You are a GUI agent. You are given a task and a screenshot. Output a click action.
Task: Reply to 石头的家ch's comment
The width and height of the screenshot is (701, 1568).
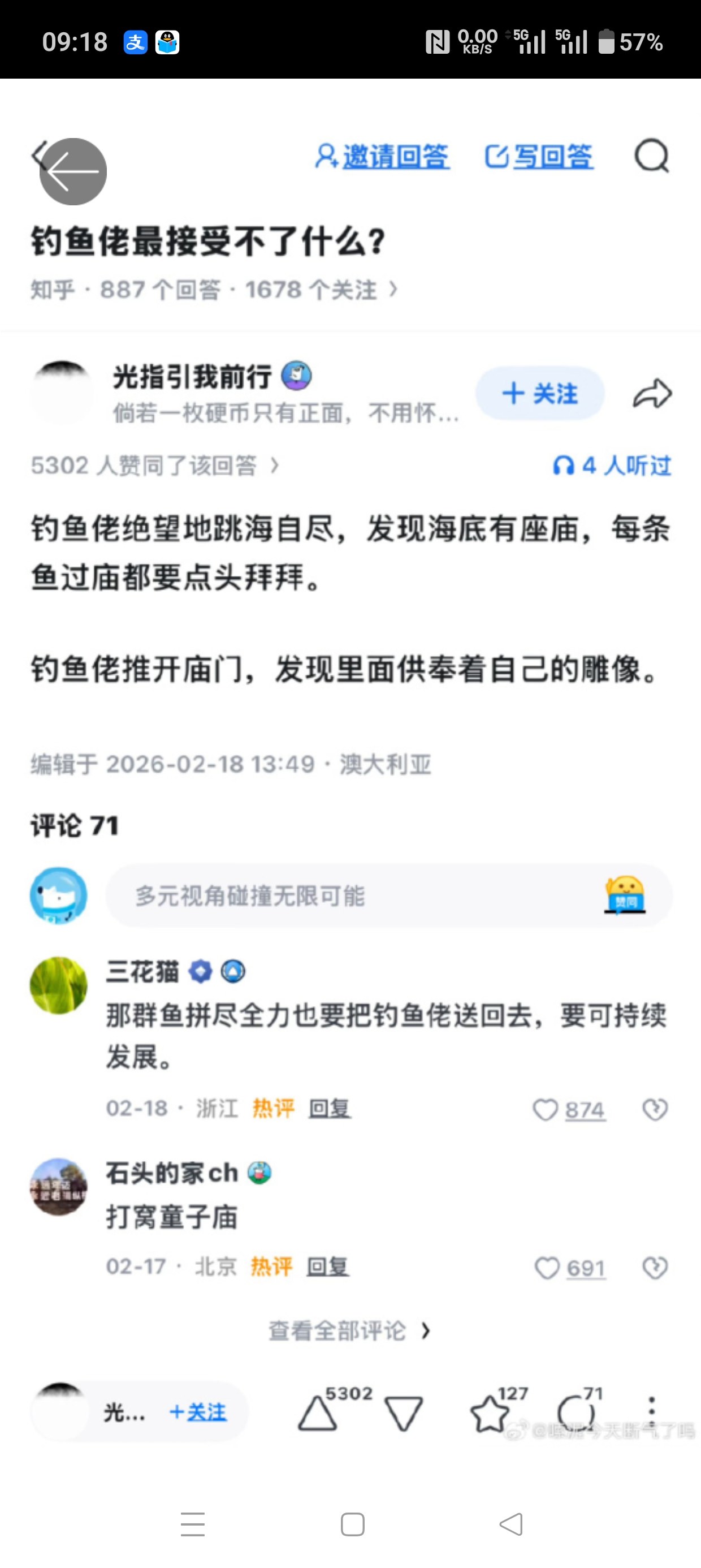click(x=327, y=1267)
